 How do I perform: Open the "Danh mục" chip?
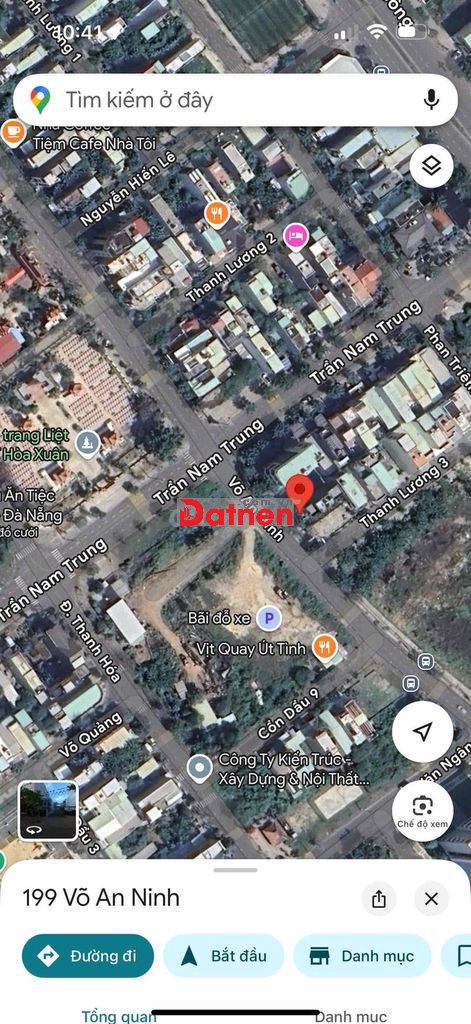(363, 956)
